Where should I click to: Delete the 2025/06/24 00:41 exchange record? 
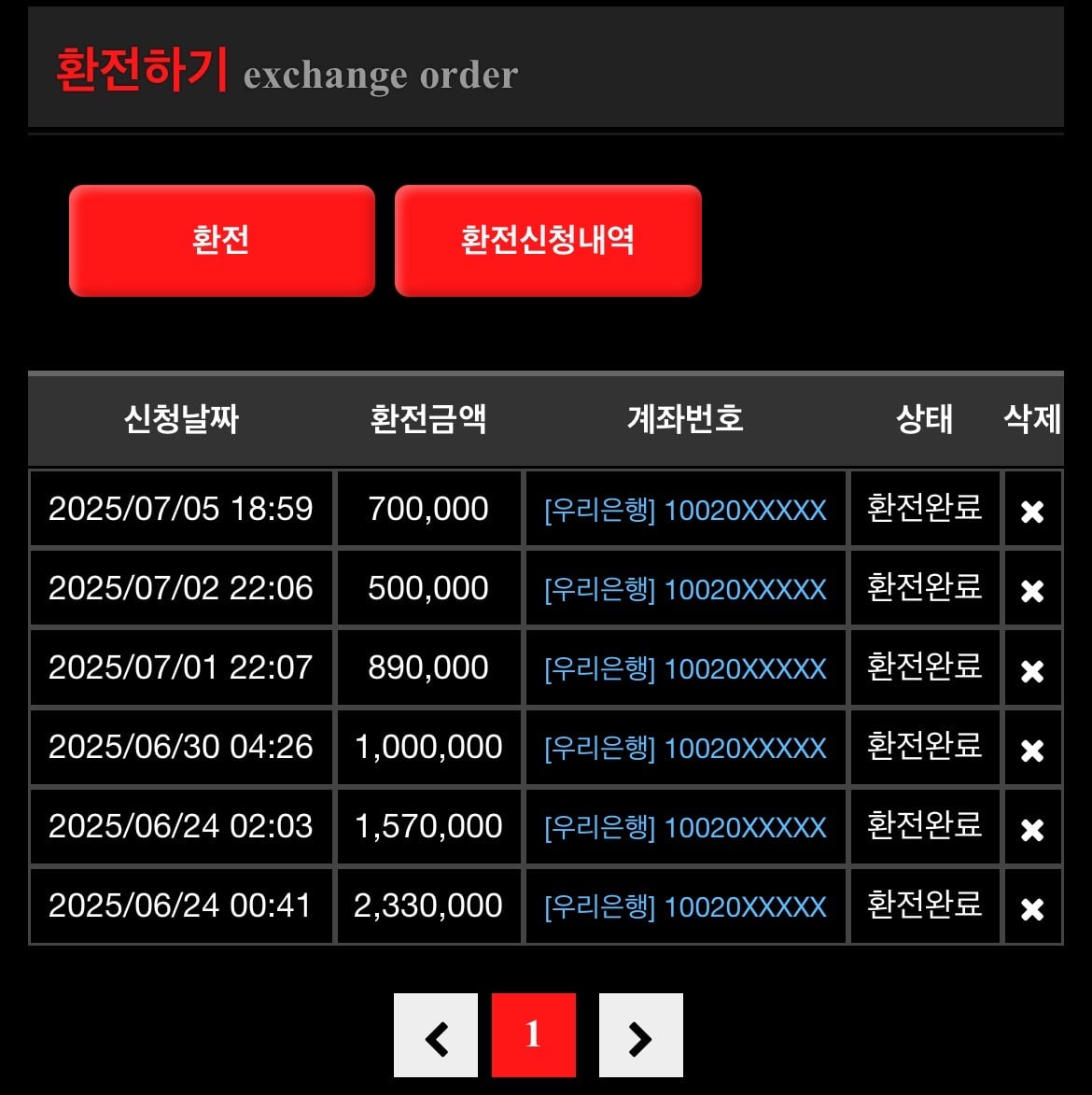[1031, 908]
